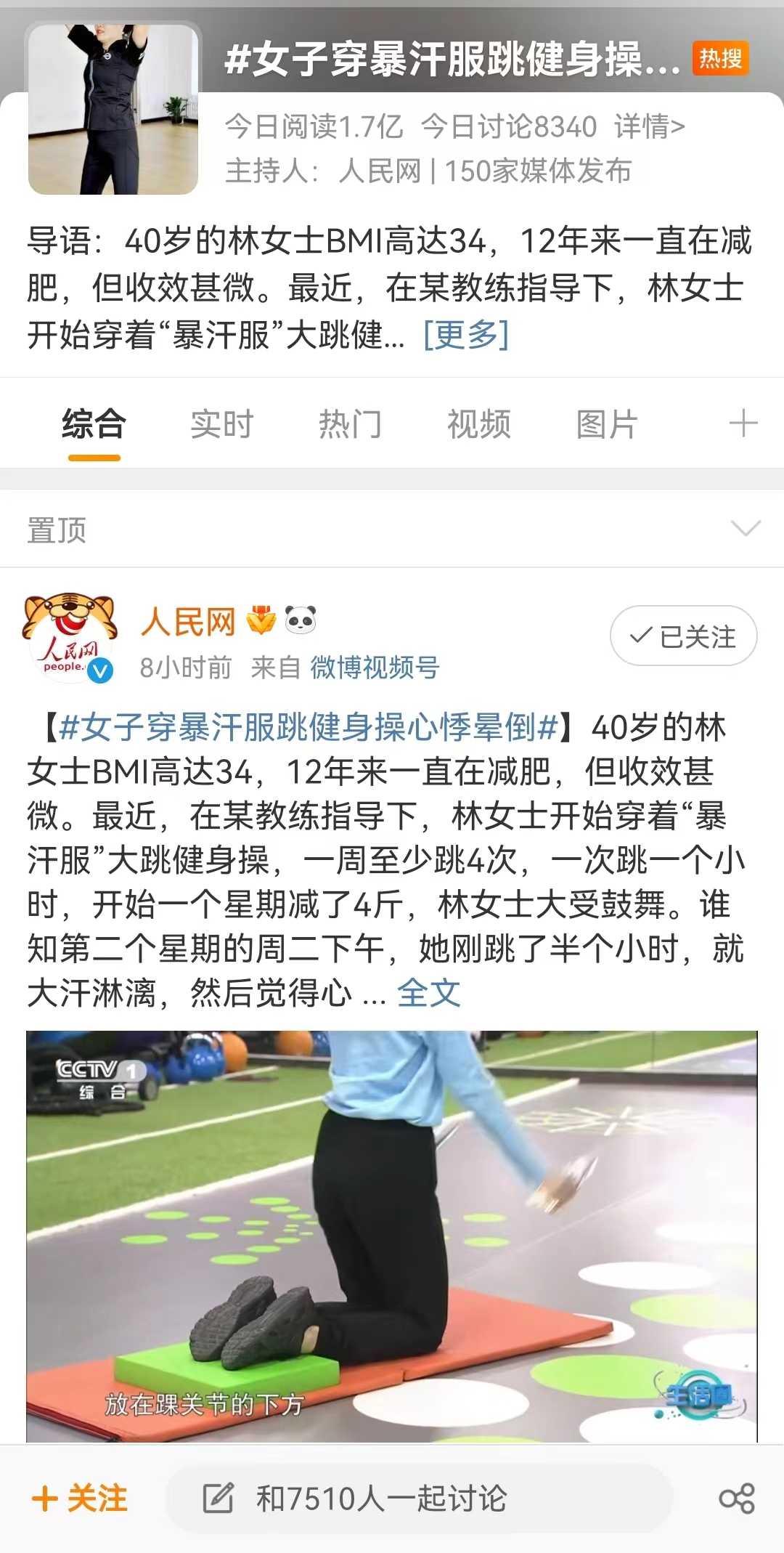Expand intro text with [更多]

(x=466, y=335)
